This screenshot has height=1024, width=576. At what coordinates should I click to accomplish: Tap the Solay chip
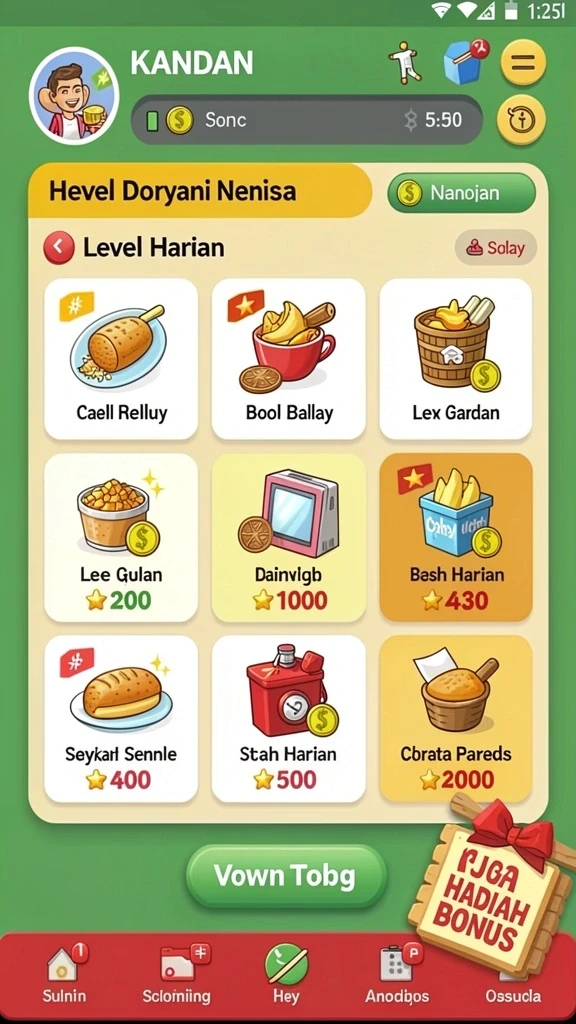click(x=496, y=248)
